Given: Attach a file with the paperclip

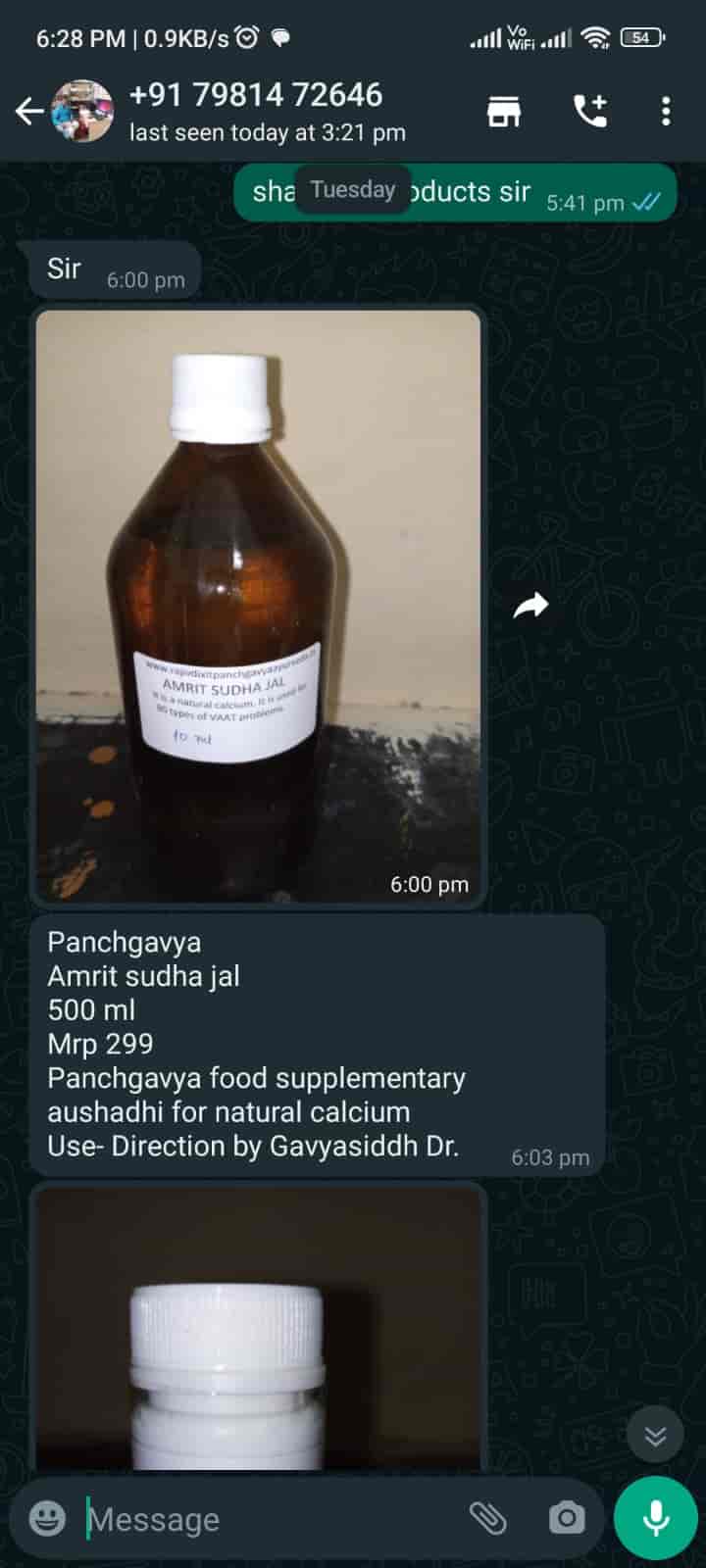Looking at the screenshot, I should (487, 1518).
